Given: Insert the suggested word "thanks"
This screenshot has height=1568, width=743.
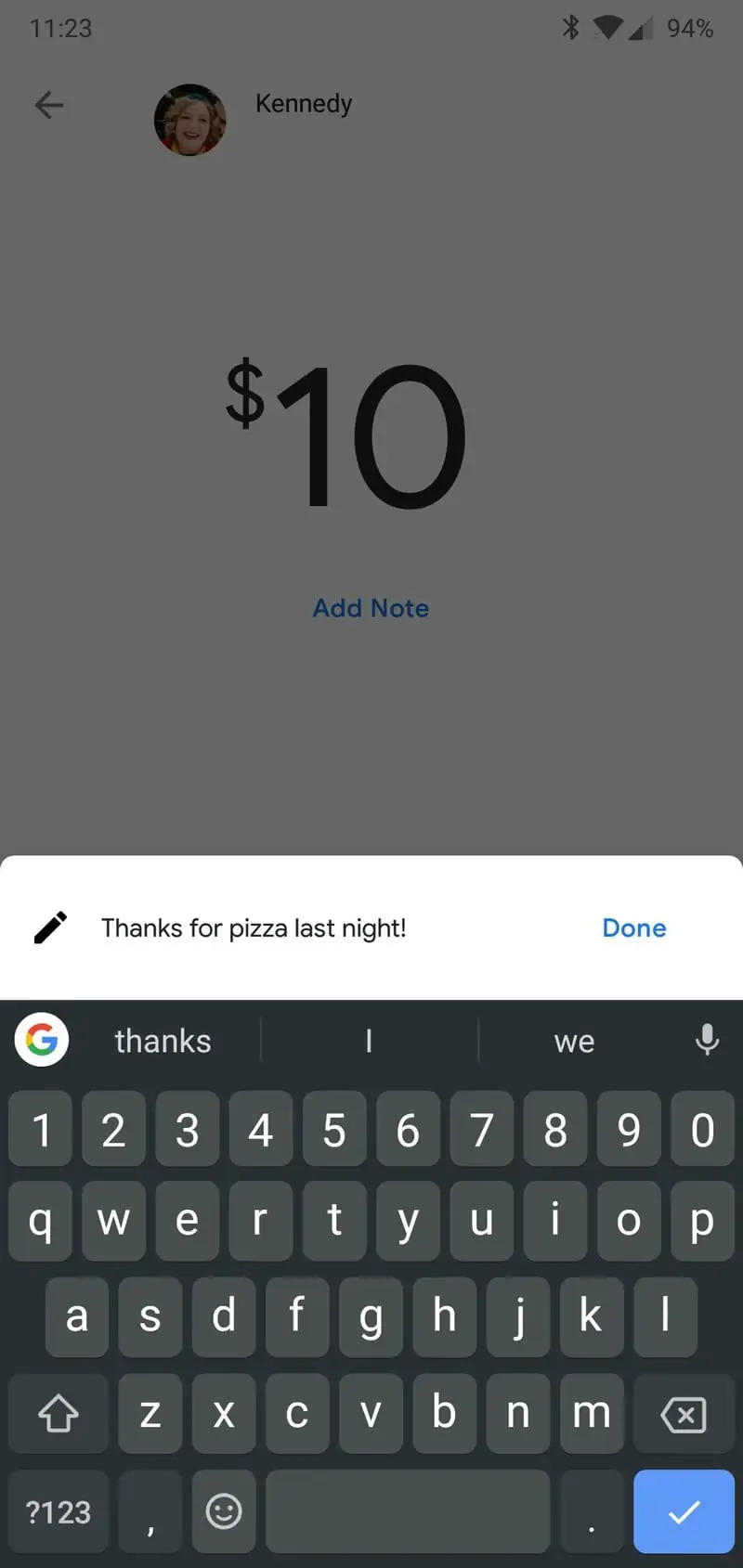Looking at the screenshot, I should tap(163, 1041).
